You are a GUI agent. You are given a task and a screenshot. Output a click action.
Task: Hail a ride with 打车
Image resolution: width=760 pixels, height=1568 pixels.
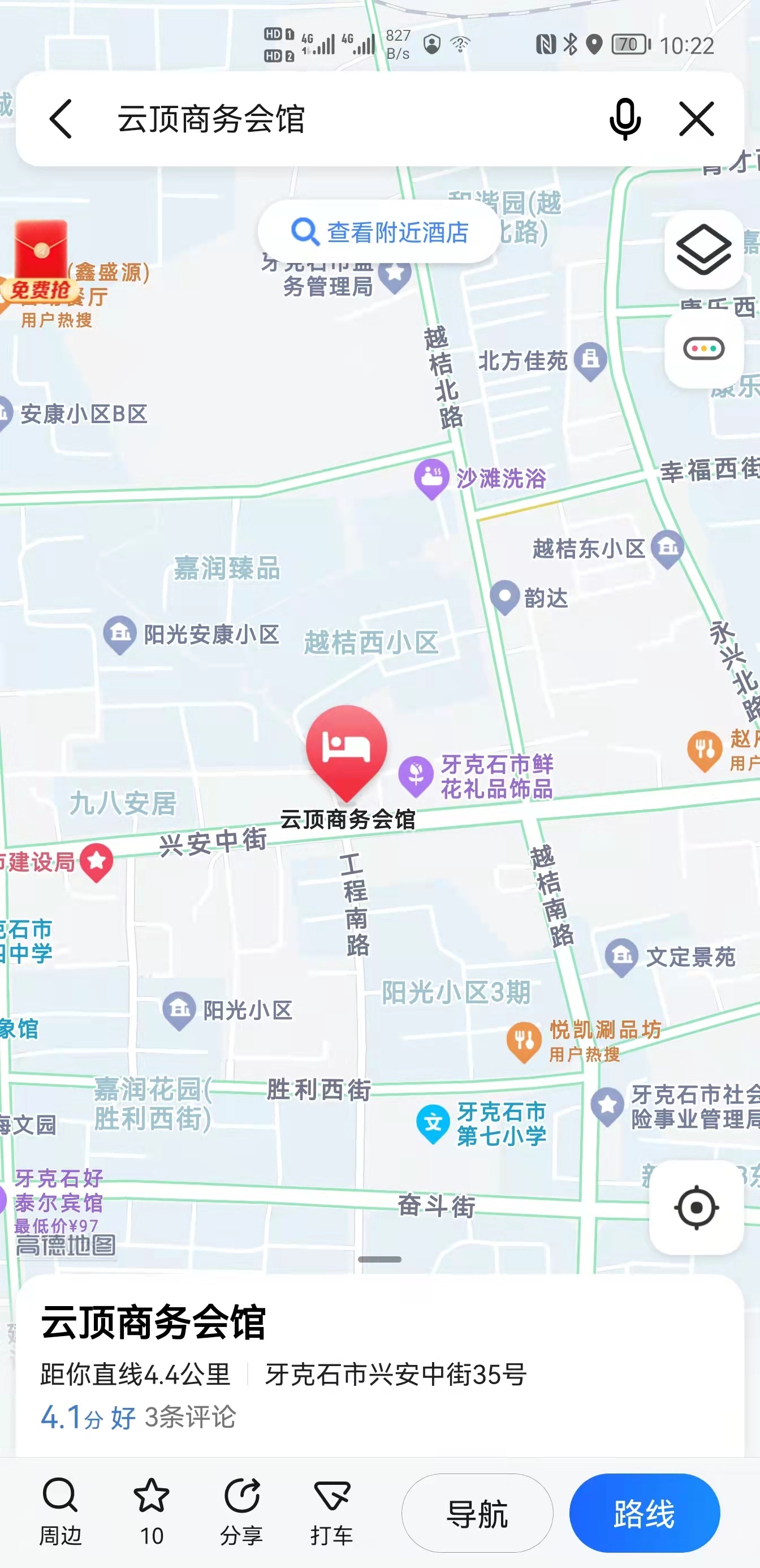coord(331,1512)
